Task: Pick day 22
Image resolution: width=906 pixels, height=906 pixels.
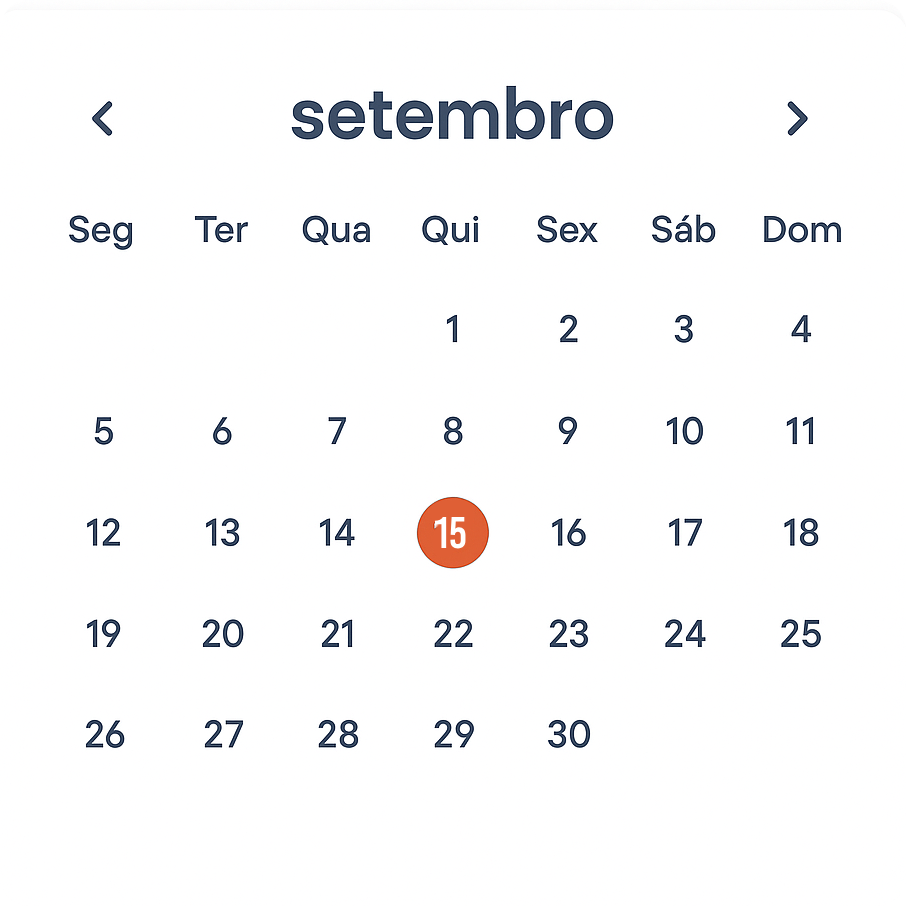Action: tap(452, 634)
